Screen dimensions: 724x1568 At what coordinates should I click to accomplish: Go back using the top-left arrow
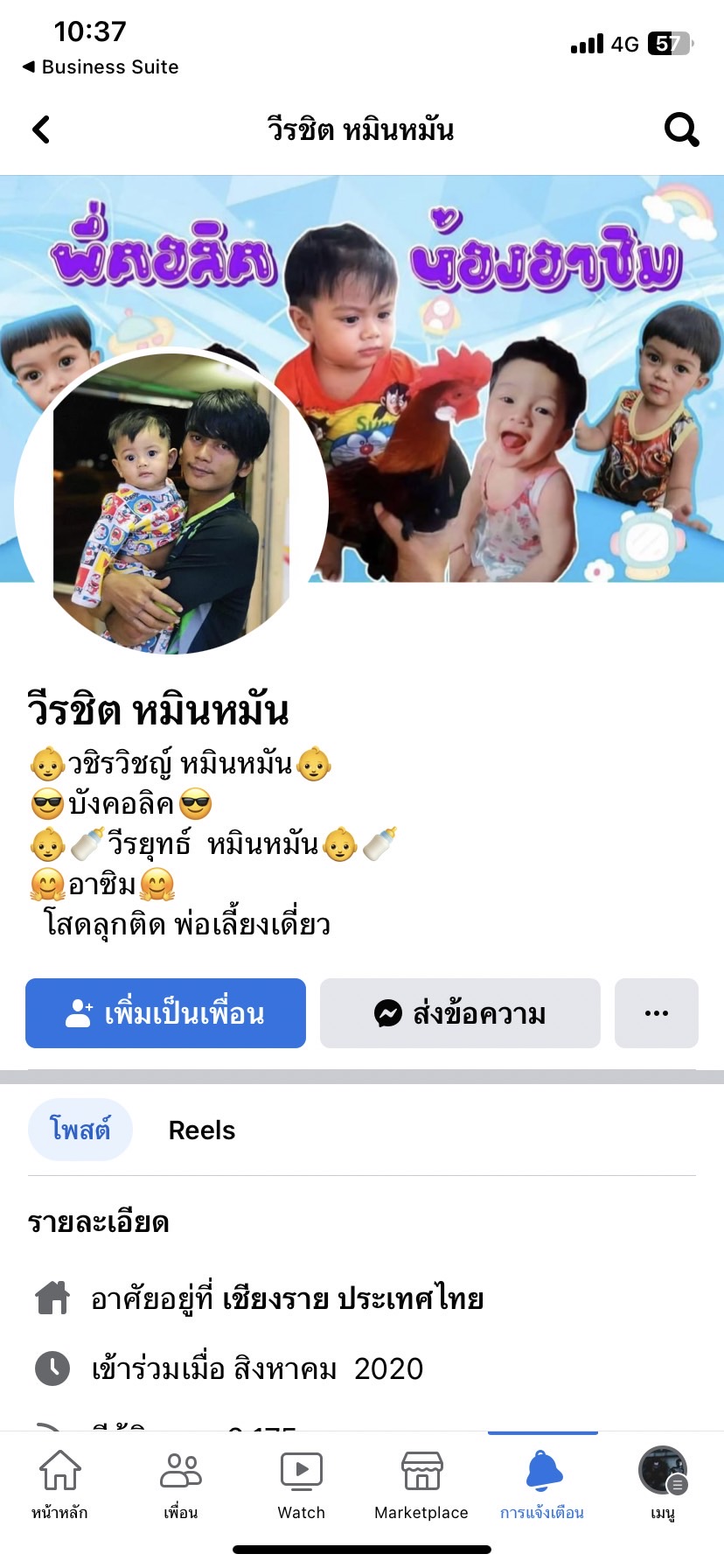41,130
